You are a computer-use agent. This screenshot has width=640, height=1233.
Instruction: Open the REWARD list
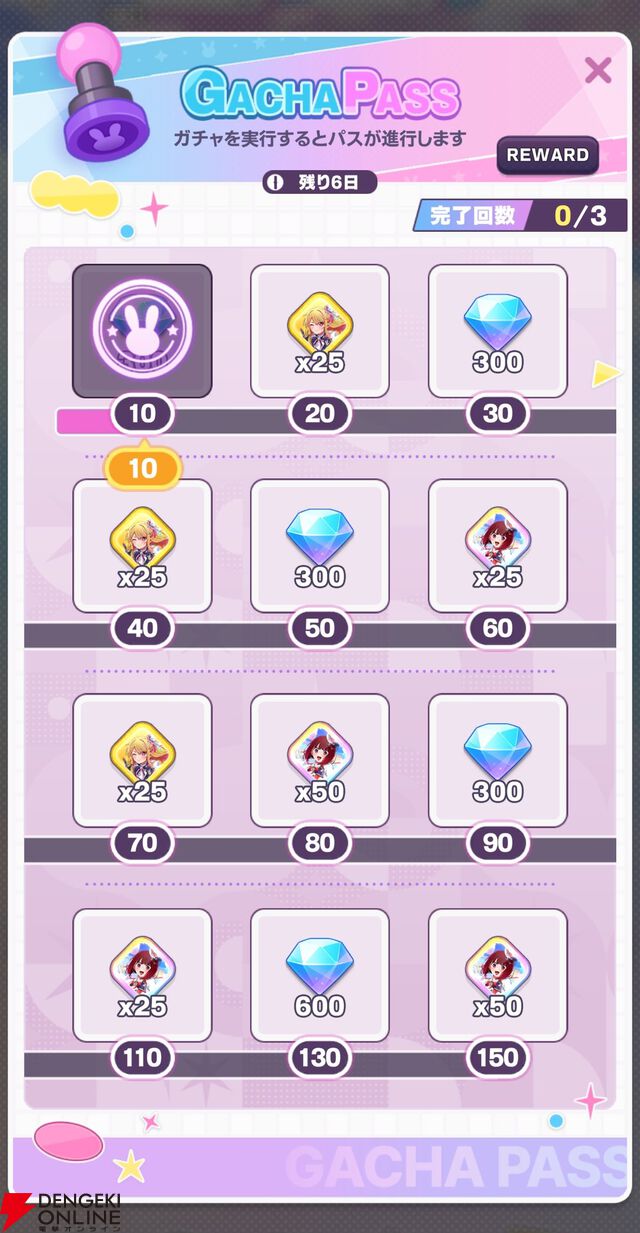pyautogui.click(x=547, y=155)
